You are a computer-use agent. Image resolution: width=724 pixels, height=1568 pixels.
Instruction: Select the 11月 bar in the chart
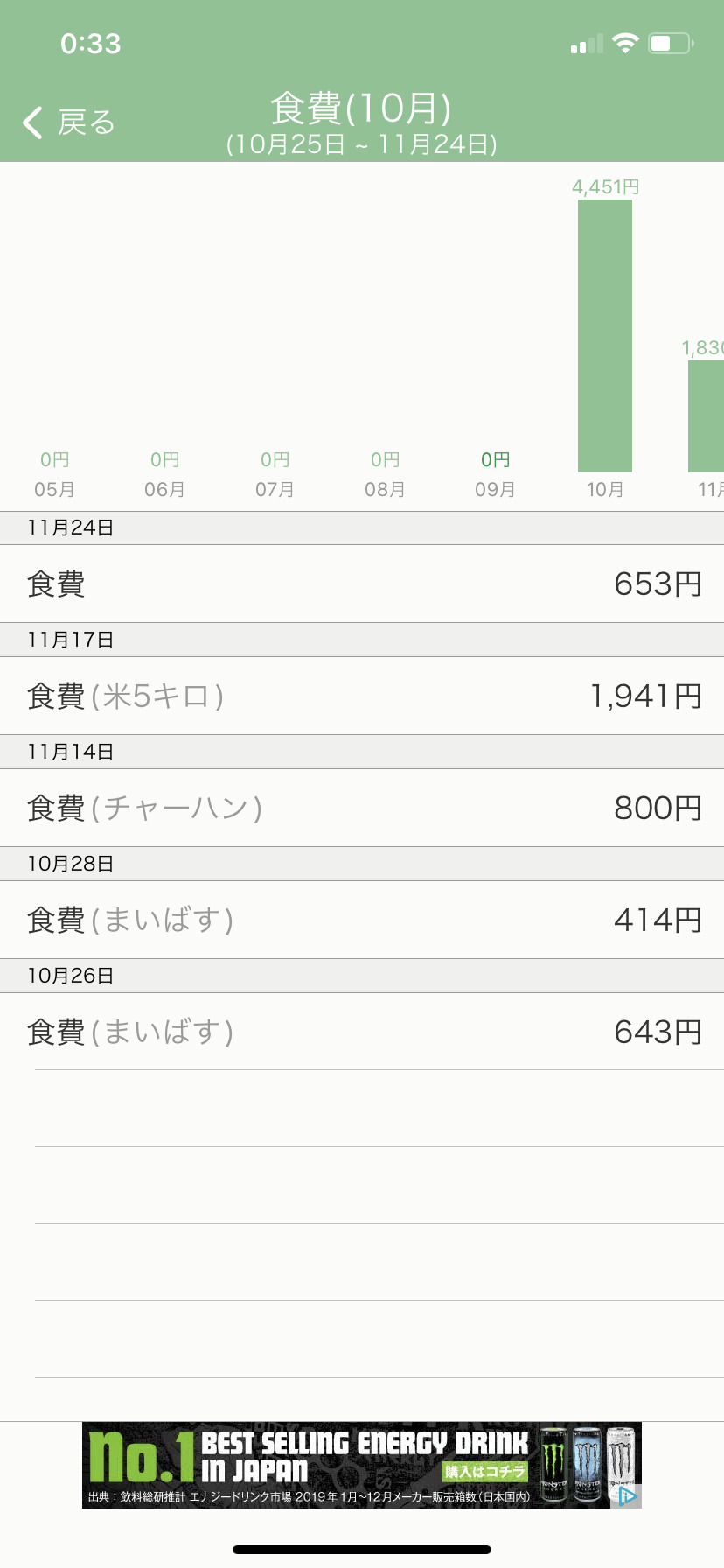(707, 416)
